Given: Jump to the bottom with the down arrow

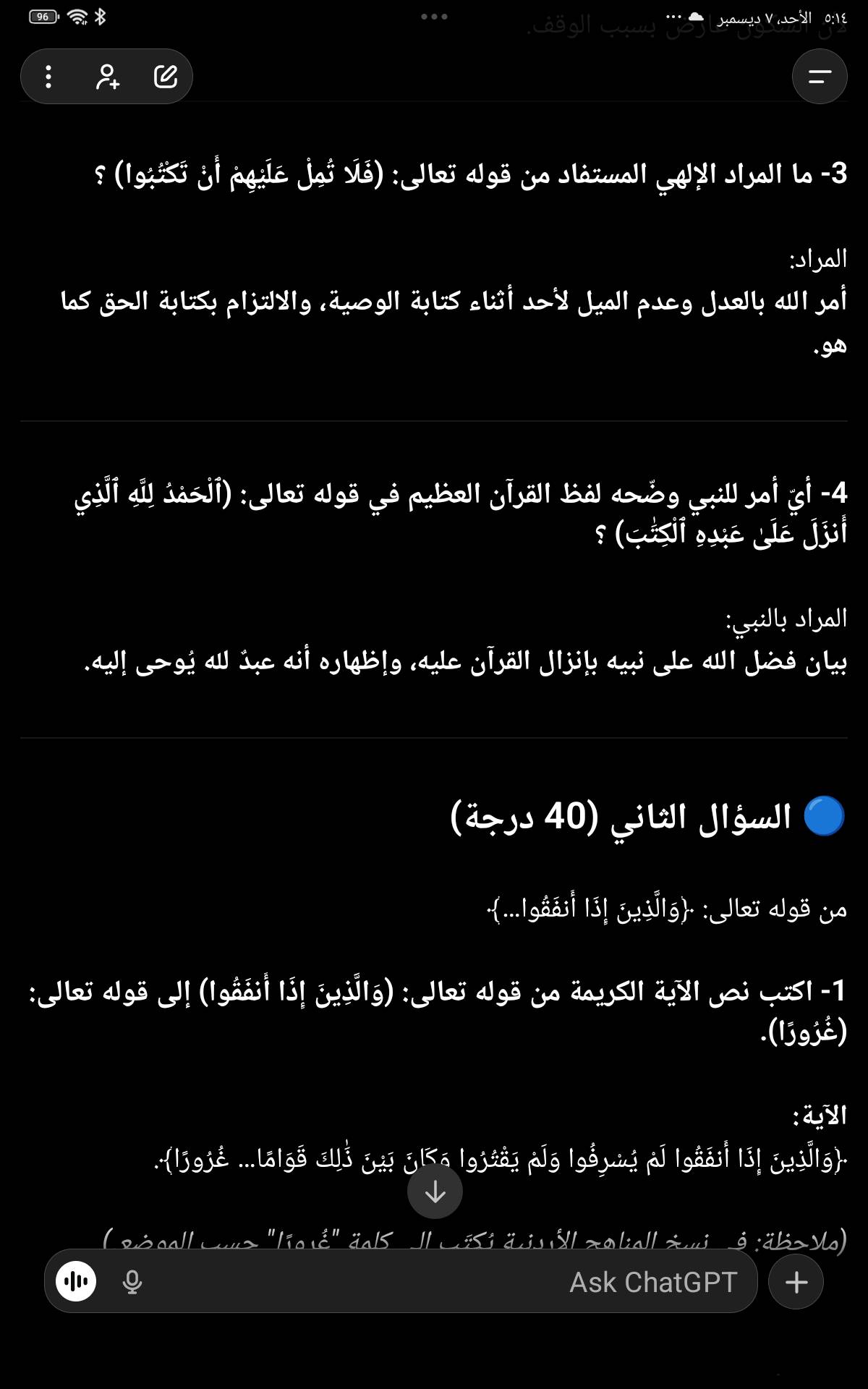Looking at the screenshot, I should click(x=435, y=1192).
